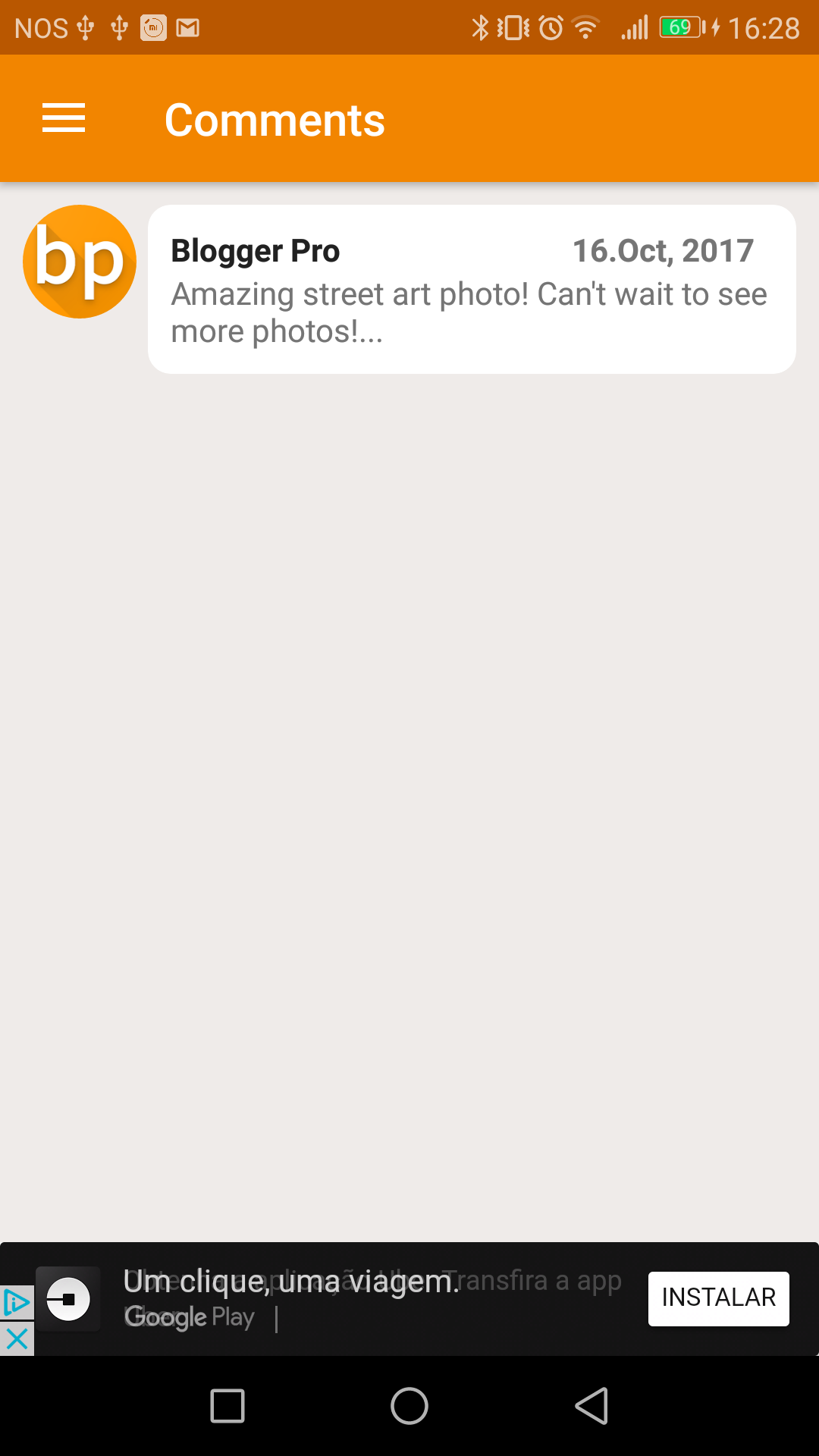Open the AdChoices info icon
Viewport: 819px width, 1456px height.
(17, 1303)
